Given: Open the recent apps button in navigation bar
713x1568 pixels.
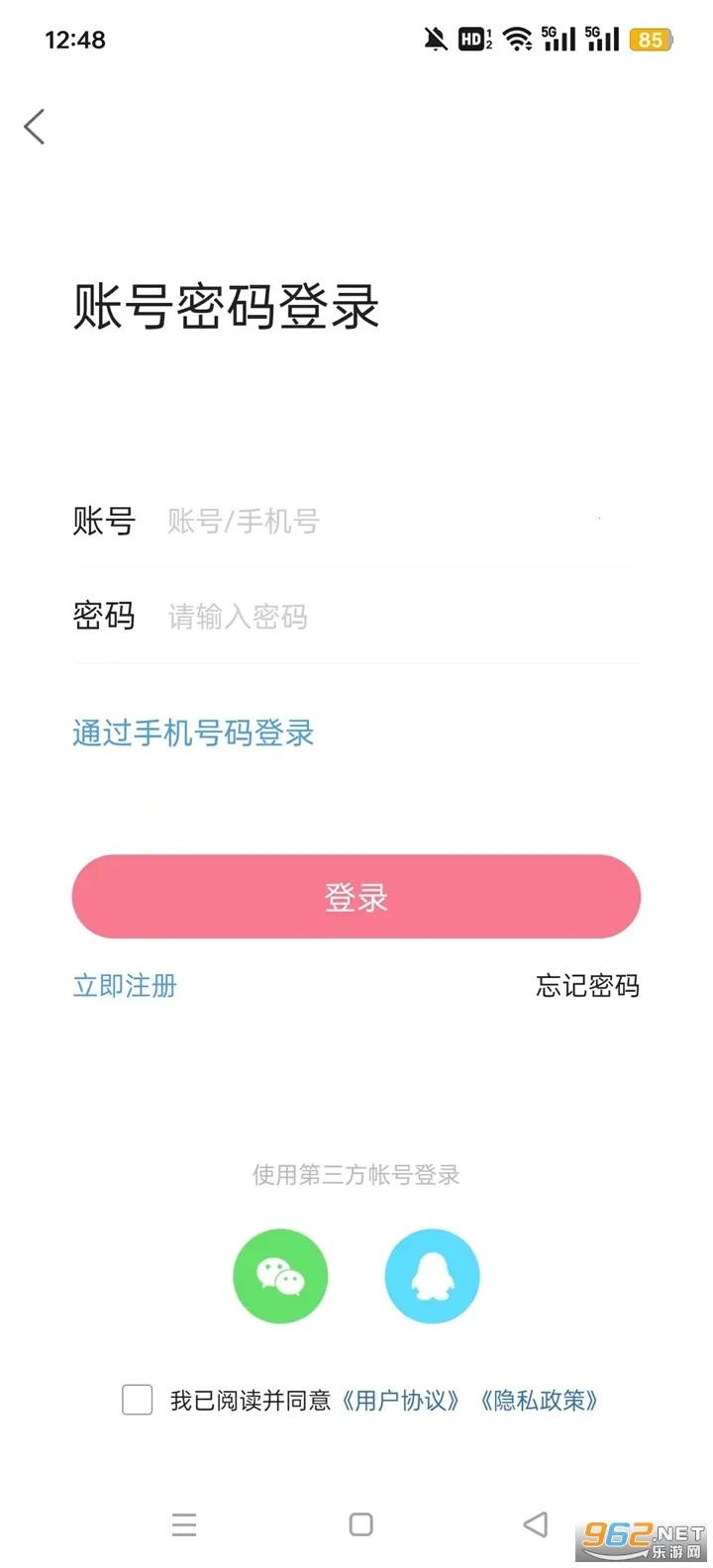Looking at the screenshot, I should pos(184,1524).
